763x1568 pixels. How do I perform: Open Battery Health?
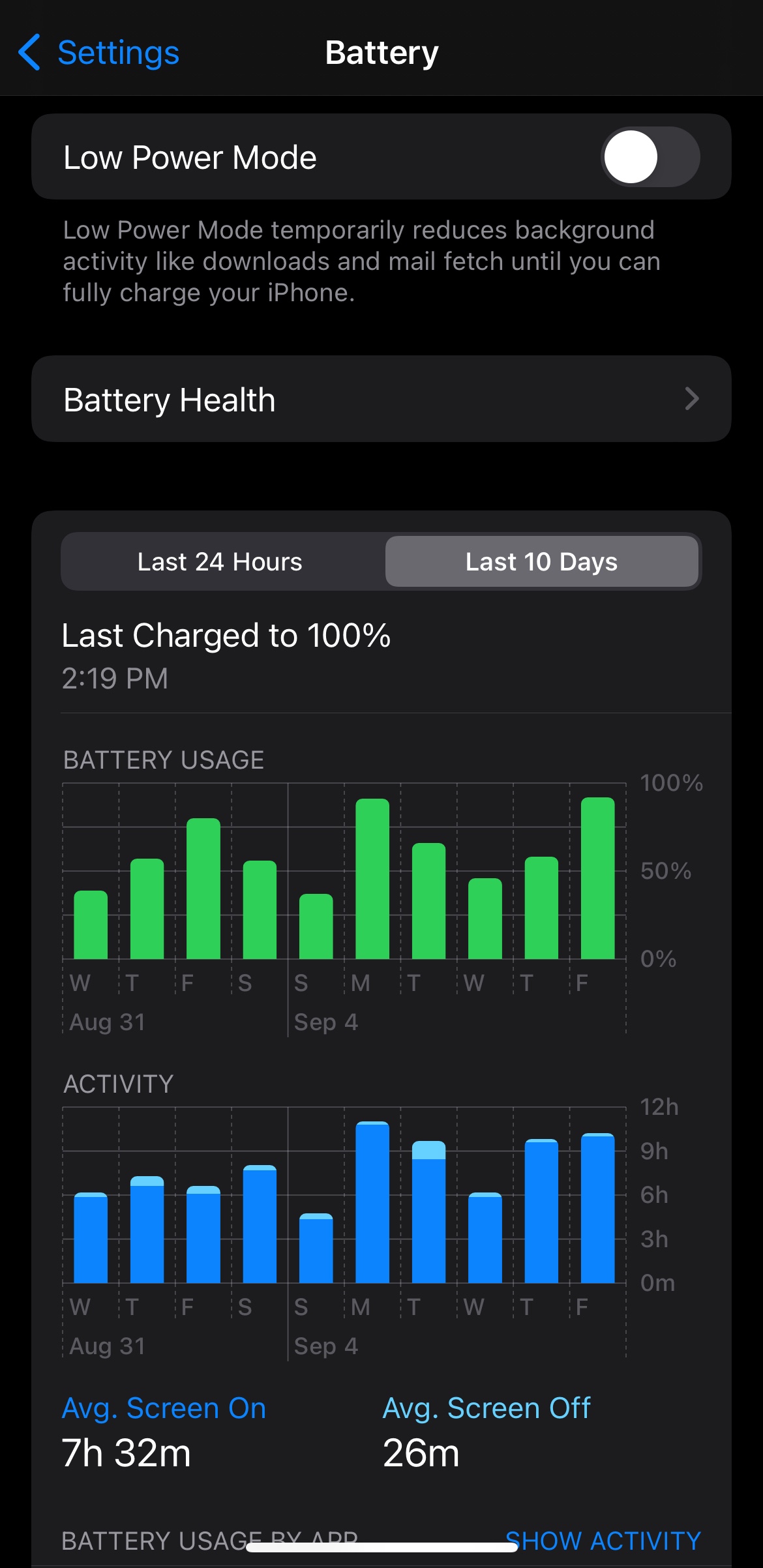381,399
